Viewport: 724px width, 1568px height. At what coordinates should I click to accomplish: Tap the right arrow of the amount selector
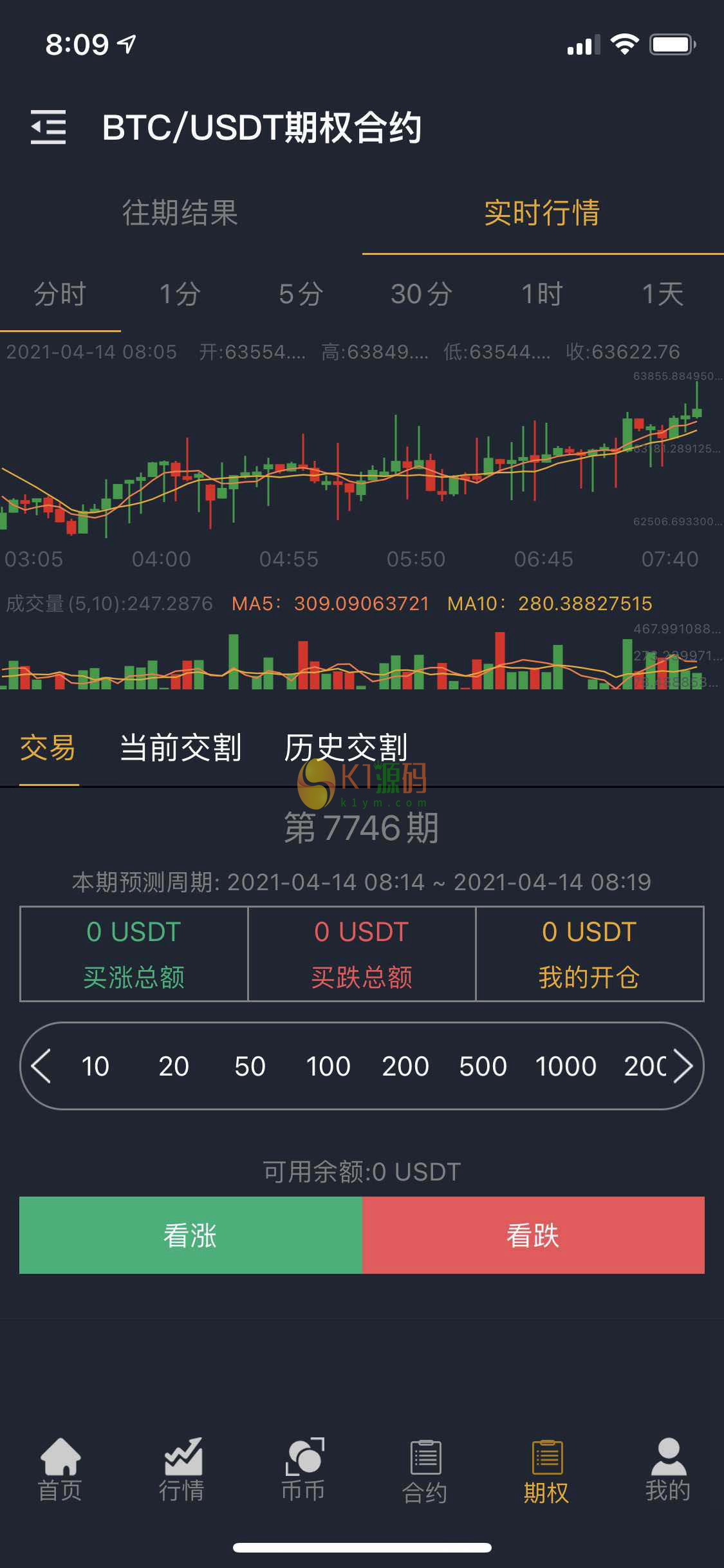click(682, 1066)
